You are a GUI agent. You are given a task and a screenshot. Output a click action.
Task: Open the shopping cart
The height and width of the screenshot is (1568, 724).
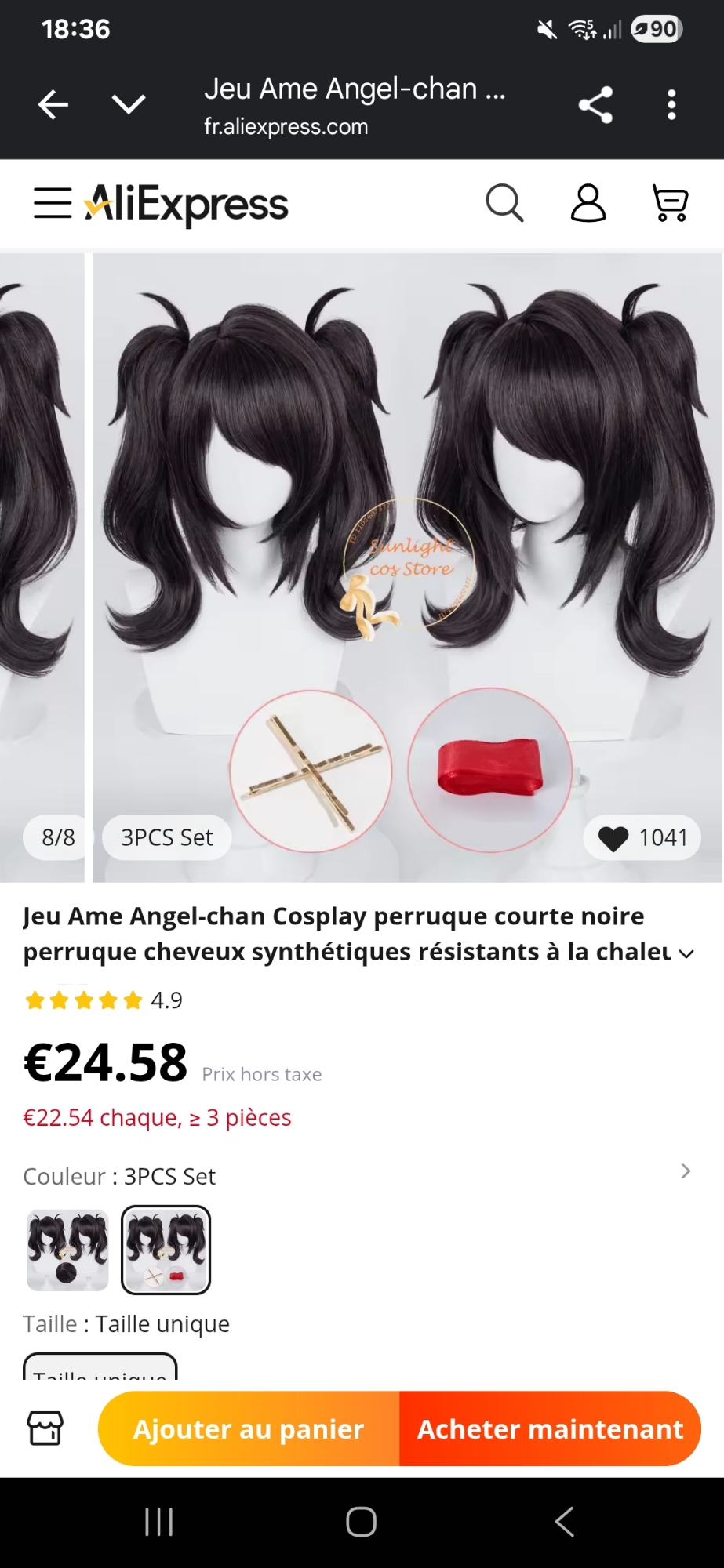pyautogui.click(x=671, y=204)
